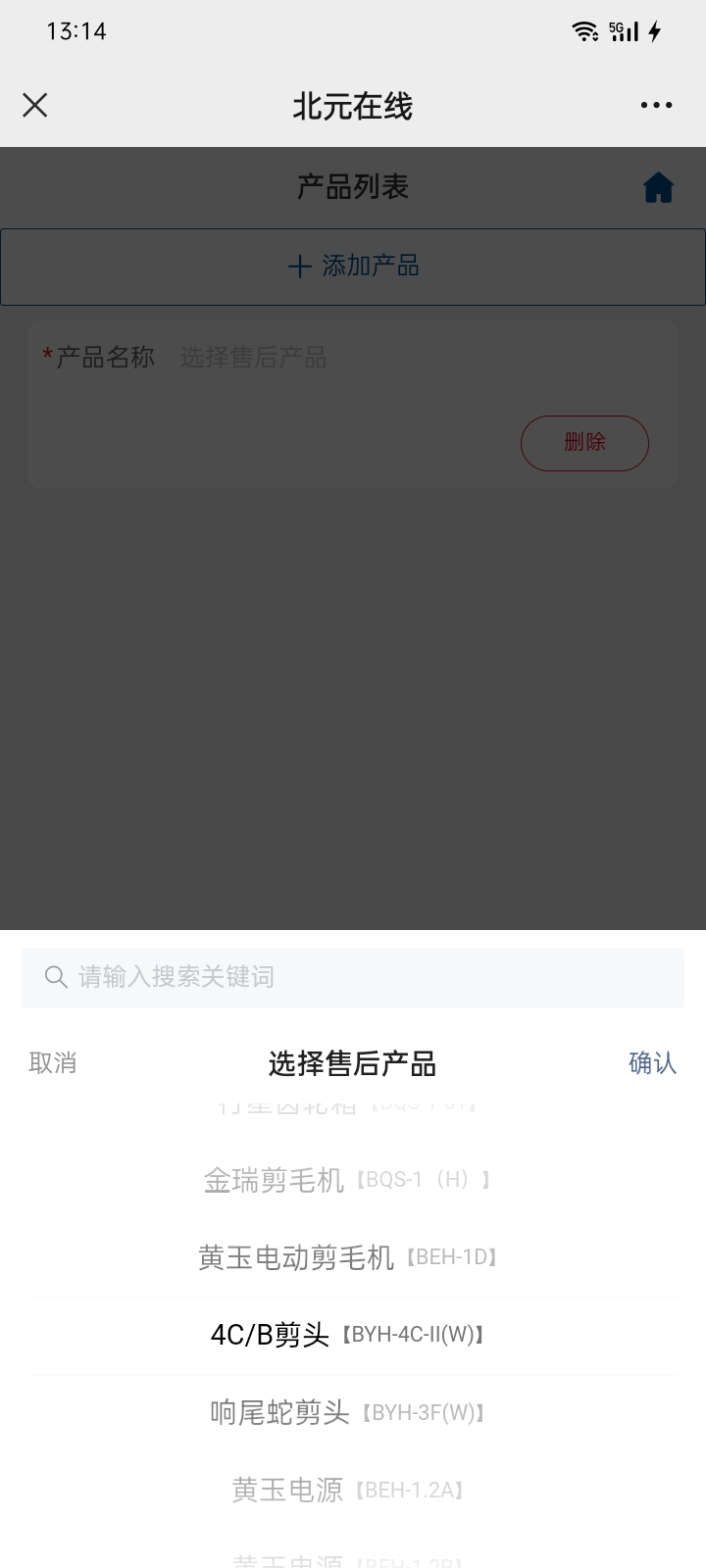Viewport: 706px width, 1568px height.
Task: Close the 北元在线 page
Action: click(x=35, y=105)
